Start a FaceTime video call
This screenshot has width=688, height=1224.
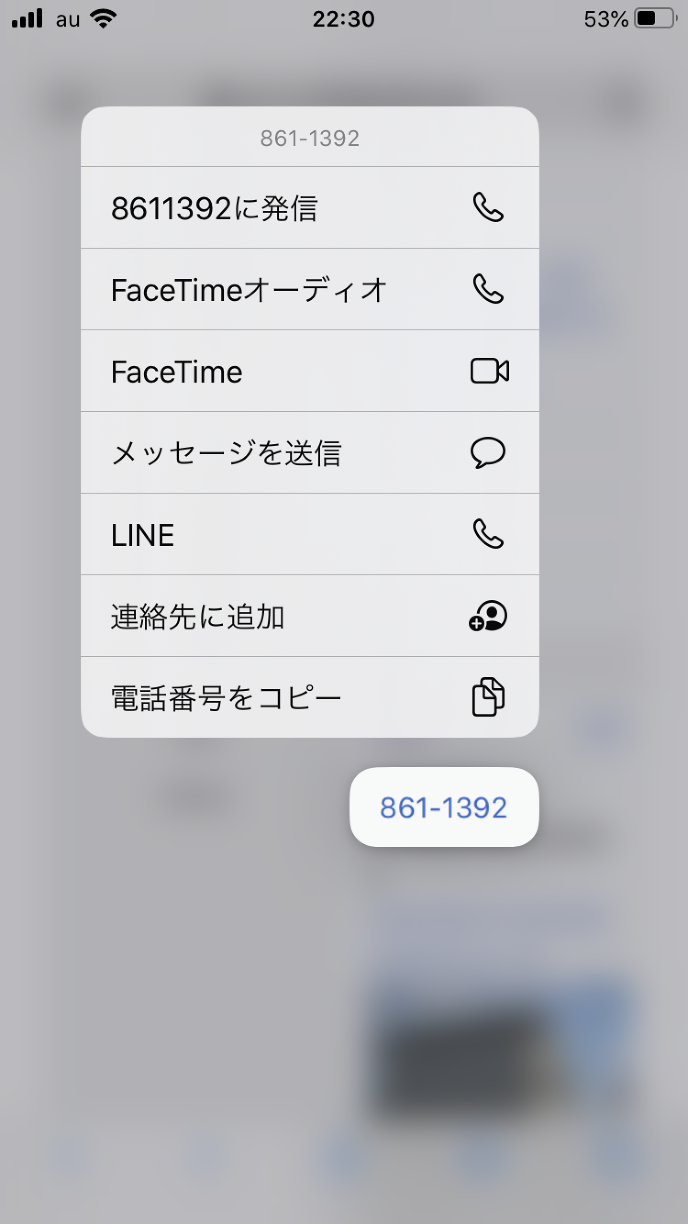point(309,372)
